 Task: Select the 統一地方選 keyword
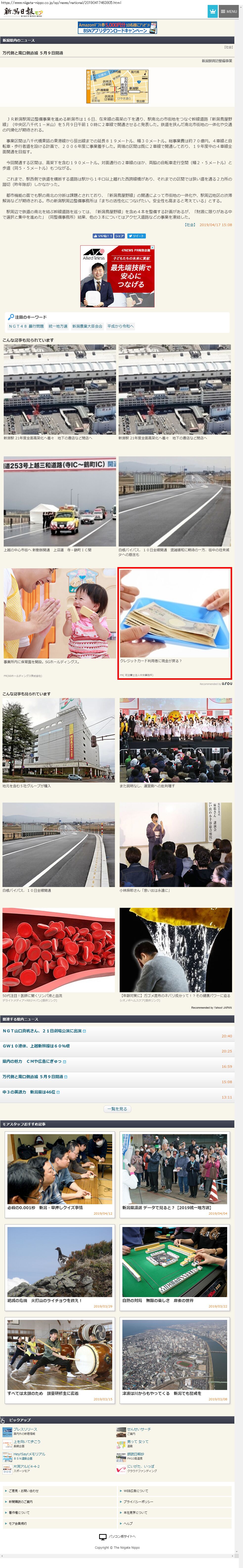coord(58,326)
